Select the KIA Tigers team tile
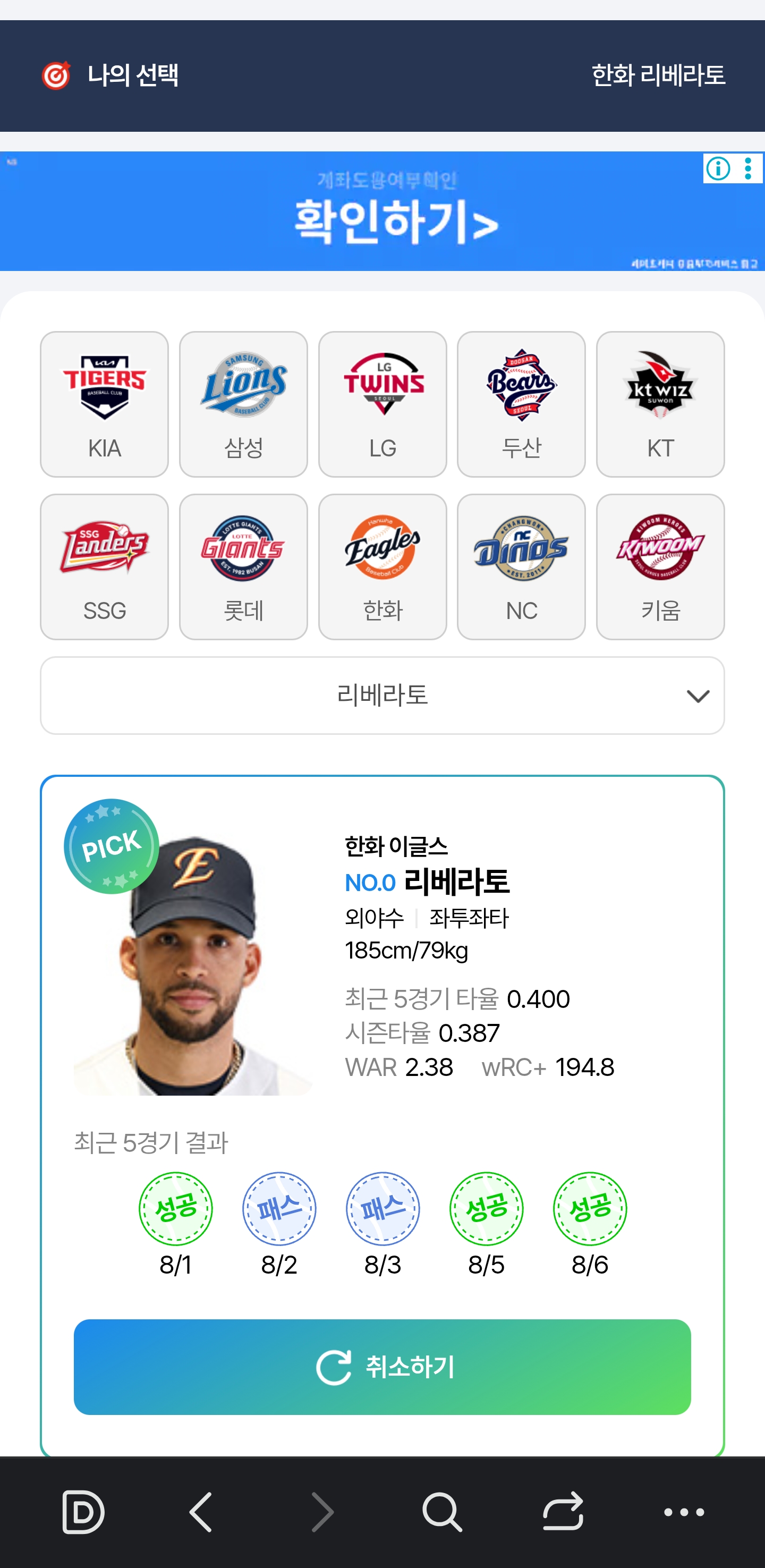 [104, 404]
